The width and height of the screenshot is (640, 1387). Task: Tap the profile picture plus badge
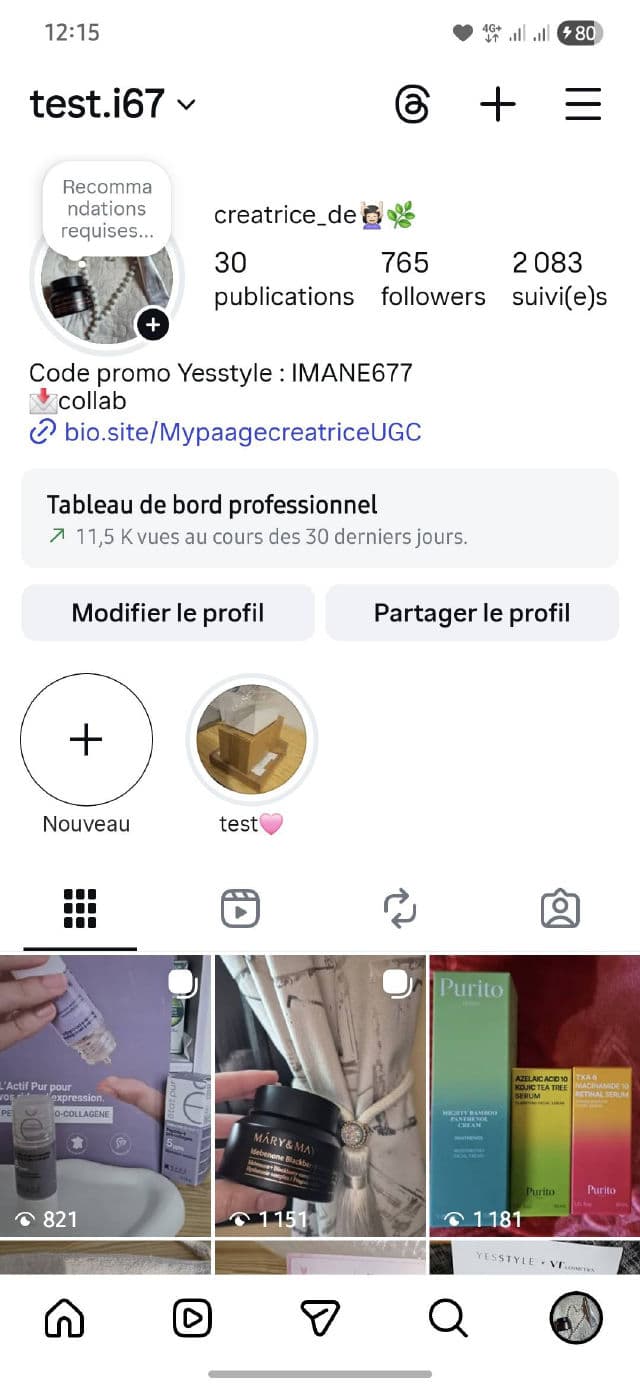(153, 324)
